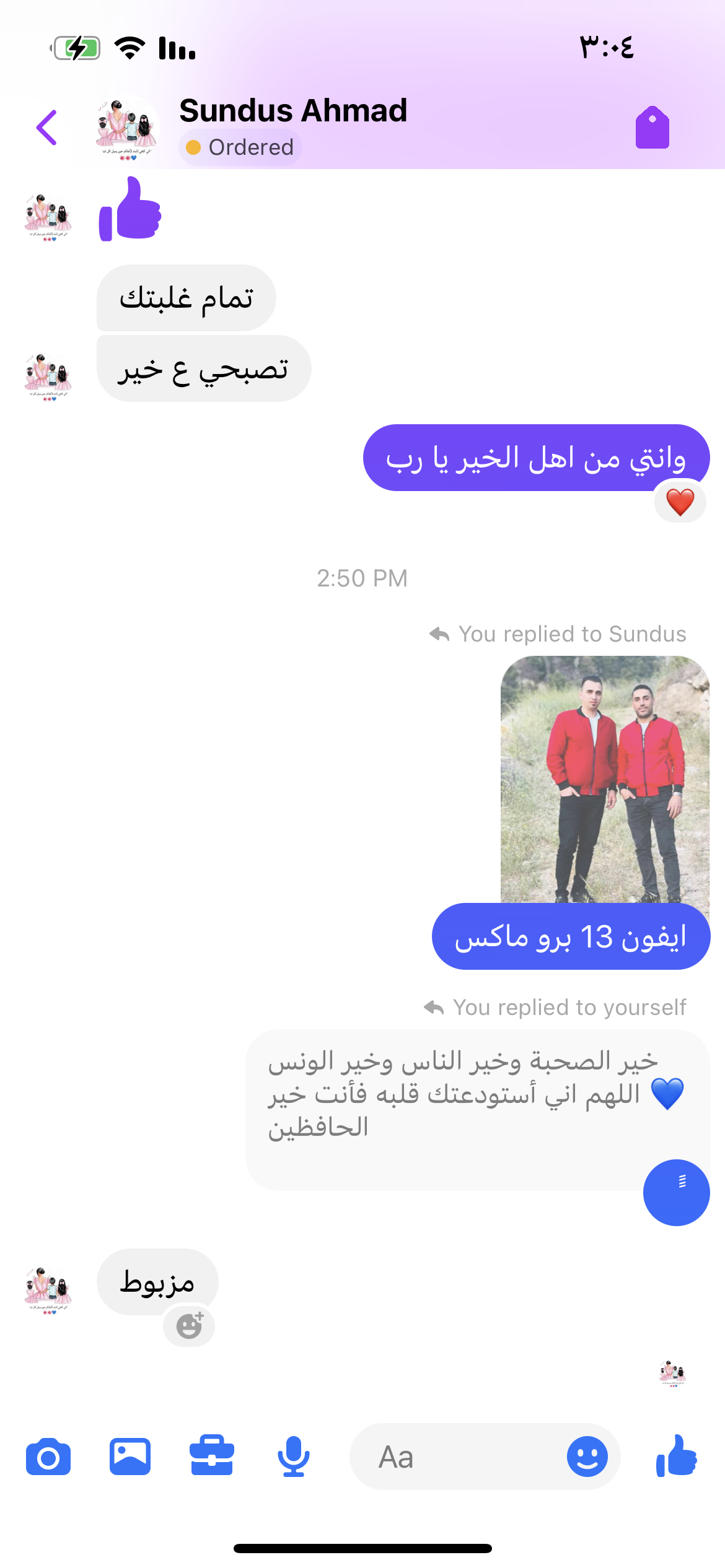The image size is (725, 1568).
Task: Tap the Ordered status chip
Action: click(x=240, y=147)
